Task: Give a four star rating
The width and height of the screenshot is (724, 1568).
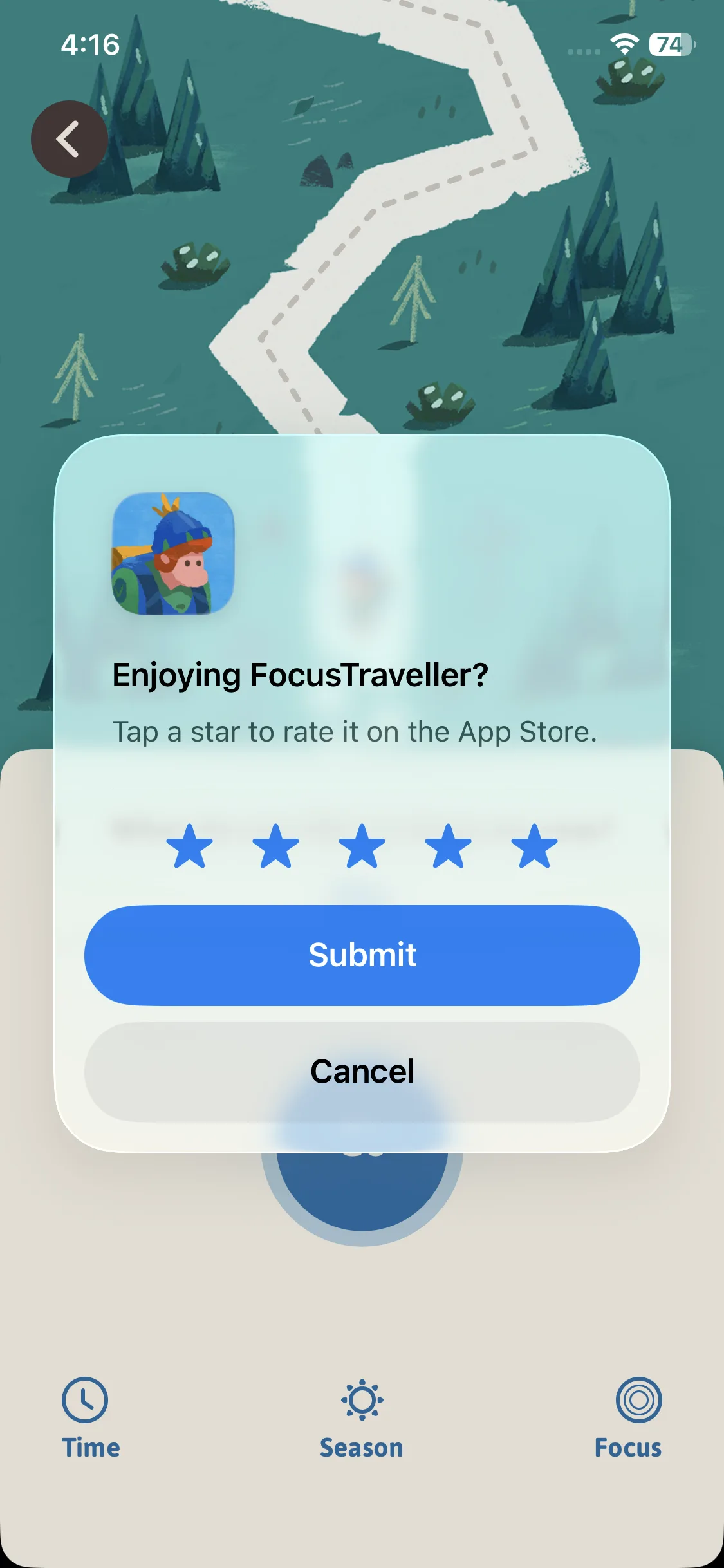Action: pyautogui.click(x=448, y=846)
